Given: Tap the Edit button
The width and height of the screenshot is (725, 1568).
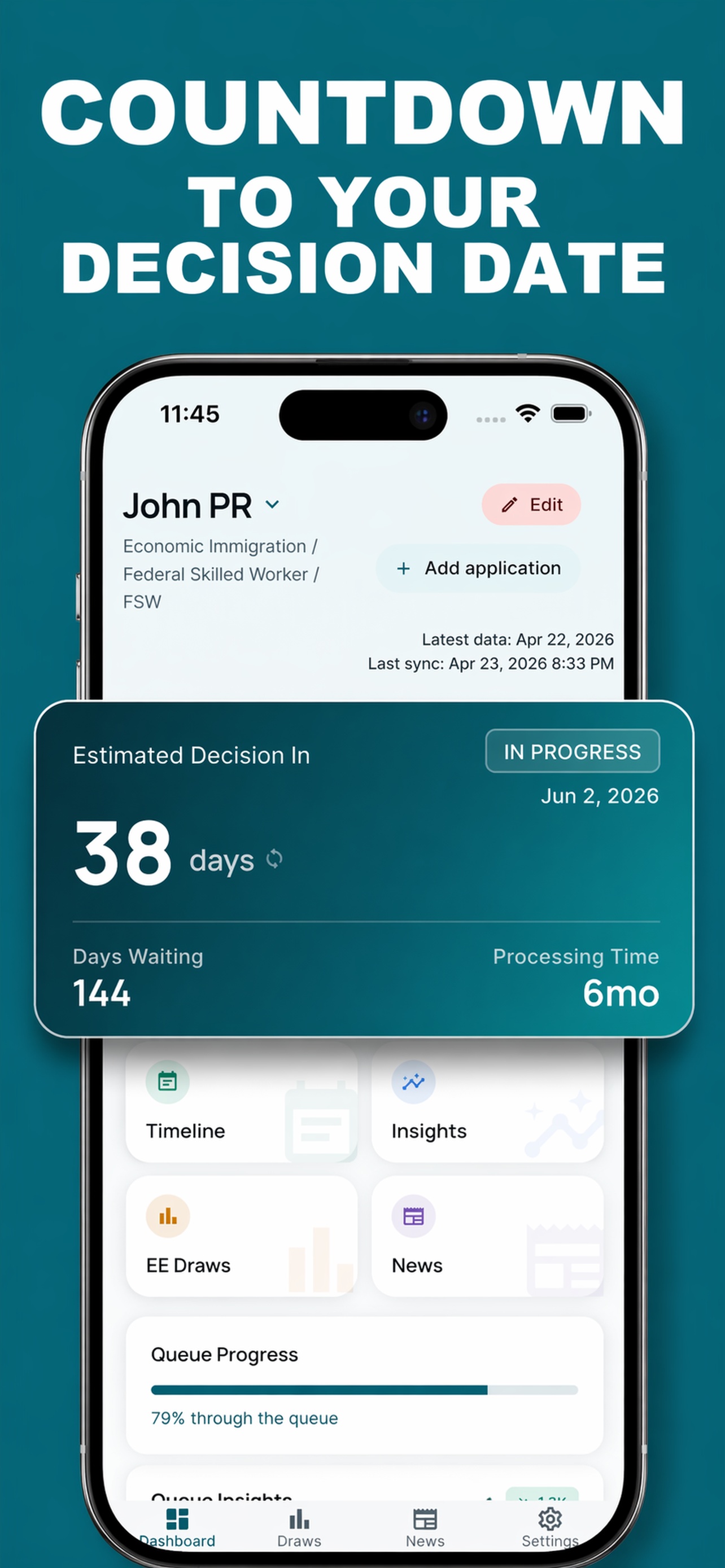Looking at the screenshot, I should [x=530, y=505].
